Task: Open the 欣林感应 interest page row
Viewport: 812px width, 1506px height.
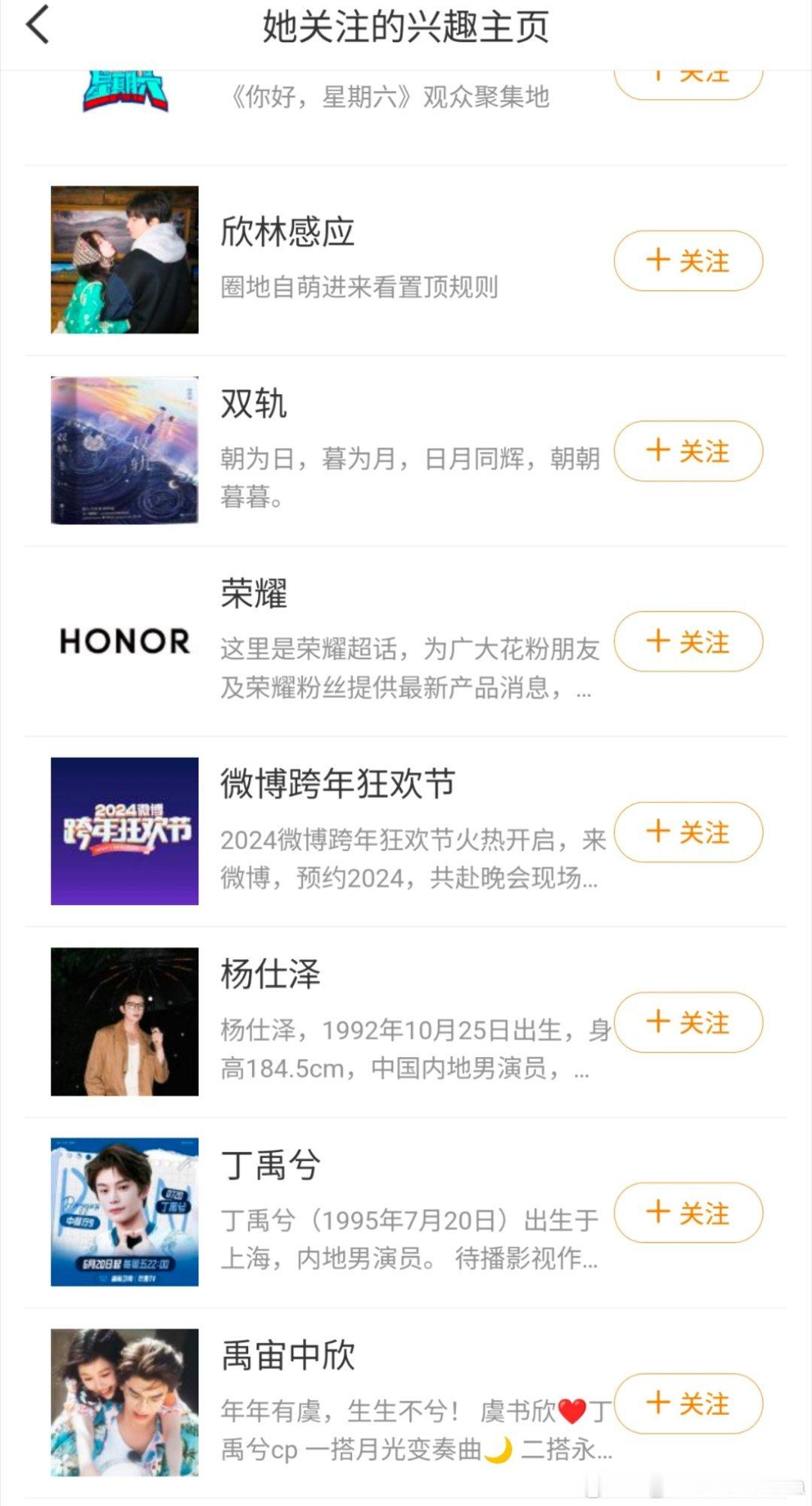Action: (x=406, y=260)
